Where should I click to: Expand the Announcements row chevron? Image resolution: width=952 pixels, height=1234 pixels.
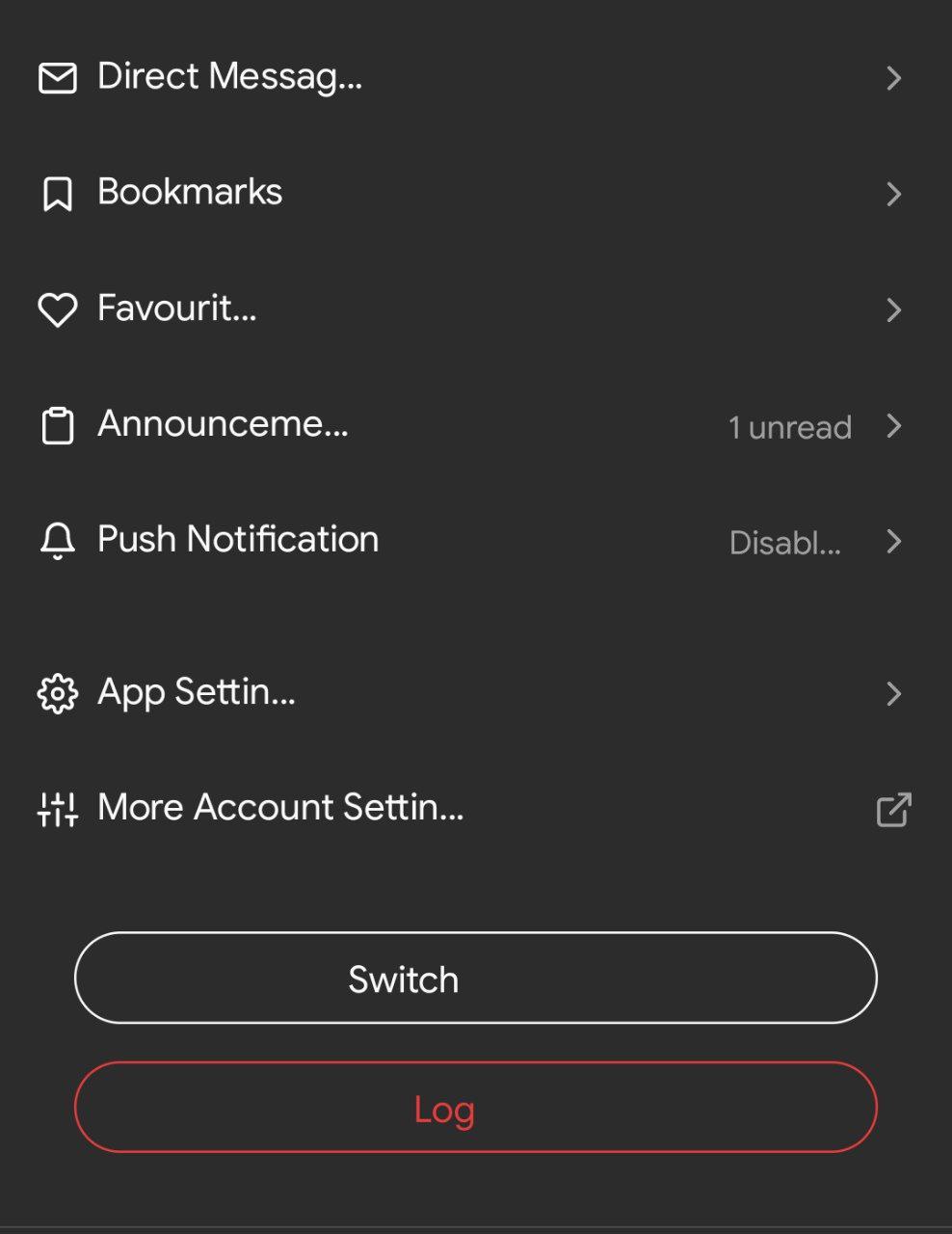tap(895, 426)
